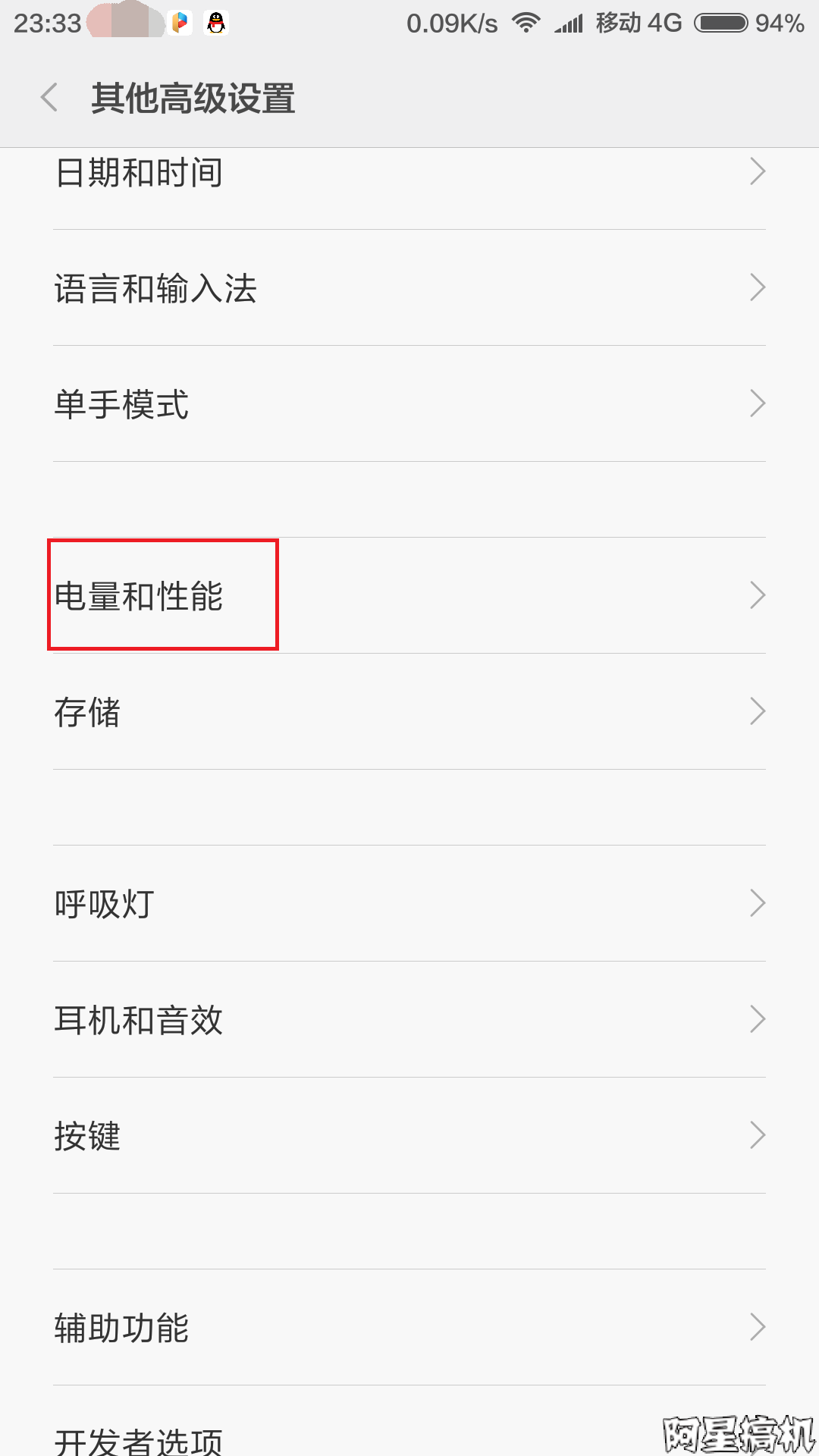This screenshot has width=819, height=1456.
Task: Open 单手模式 settings
Action: 409,404
